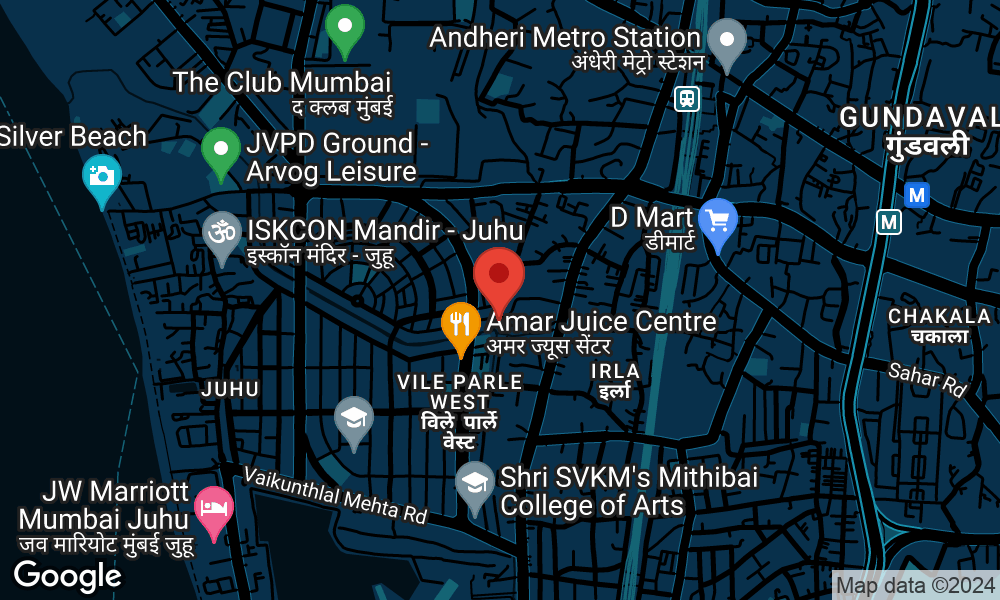Viewport: 1000px width, 600px height.
Task: Select the blue metro station icon near Gundavali
Action: 916,194
